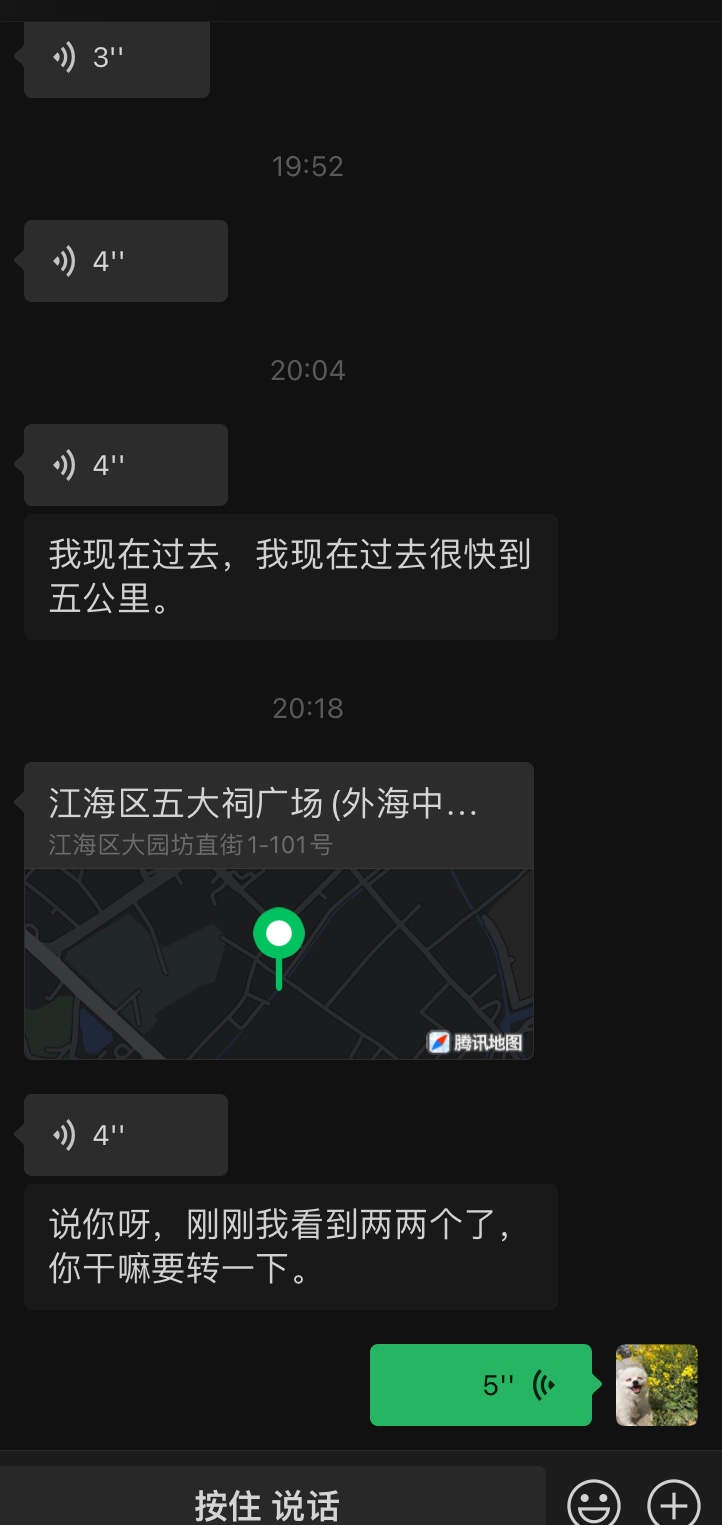Play the 4'' voice message under 19:52
Screen dimensions: 722x1525
point(126,261)
